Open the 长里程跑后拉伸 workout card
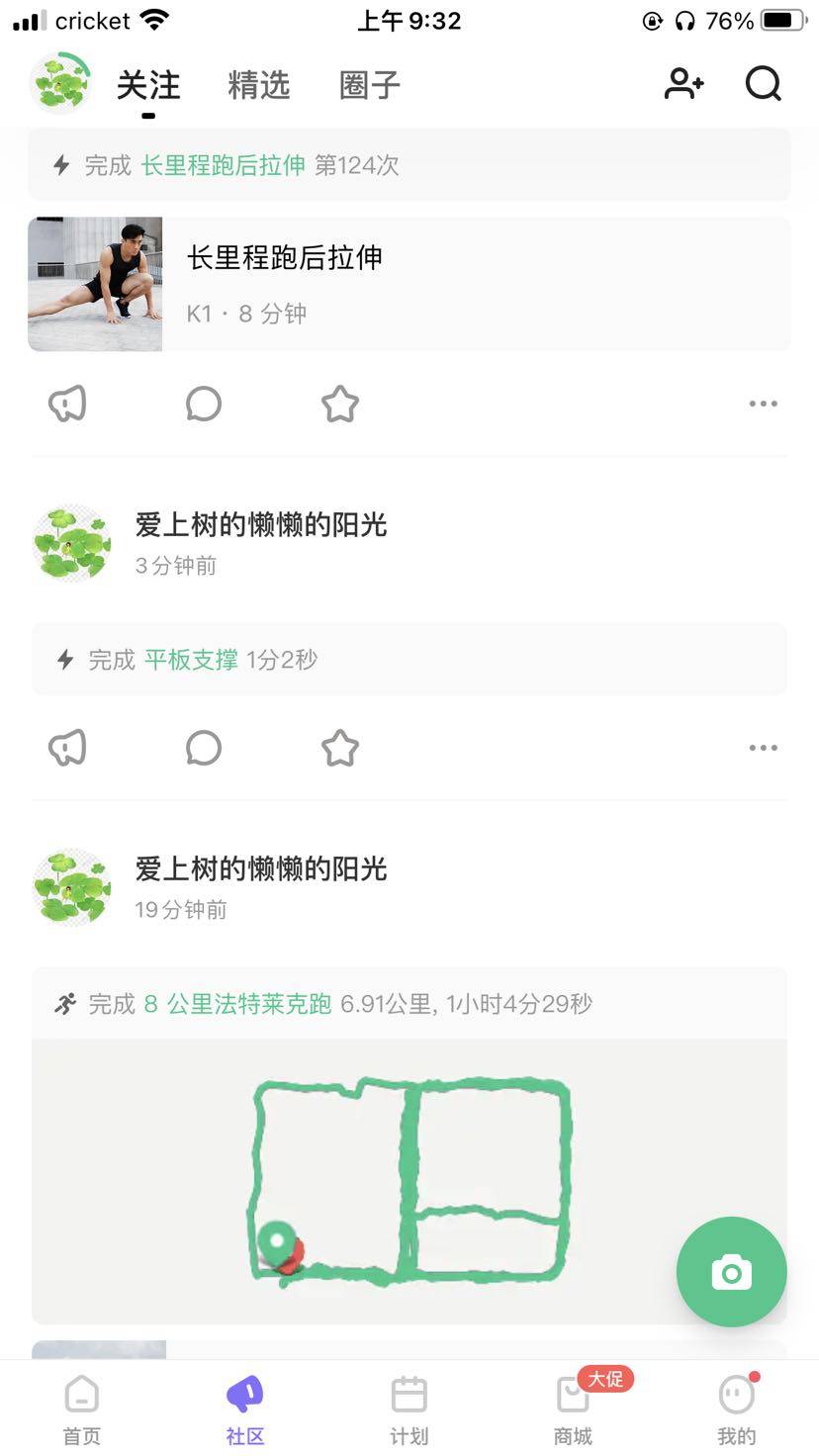 coord(409,284)
